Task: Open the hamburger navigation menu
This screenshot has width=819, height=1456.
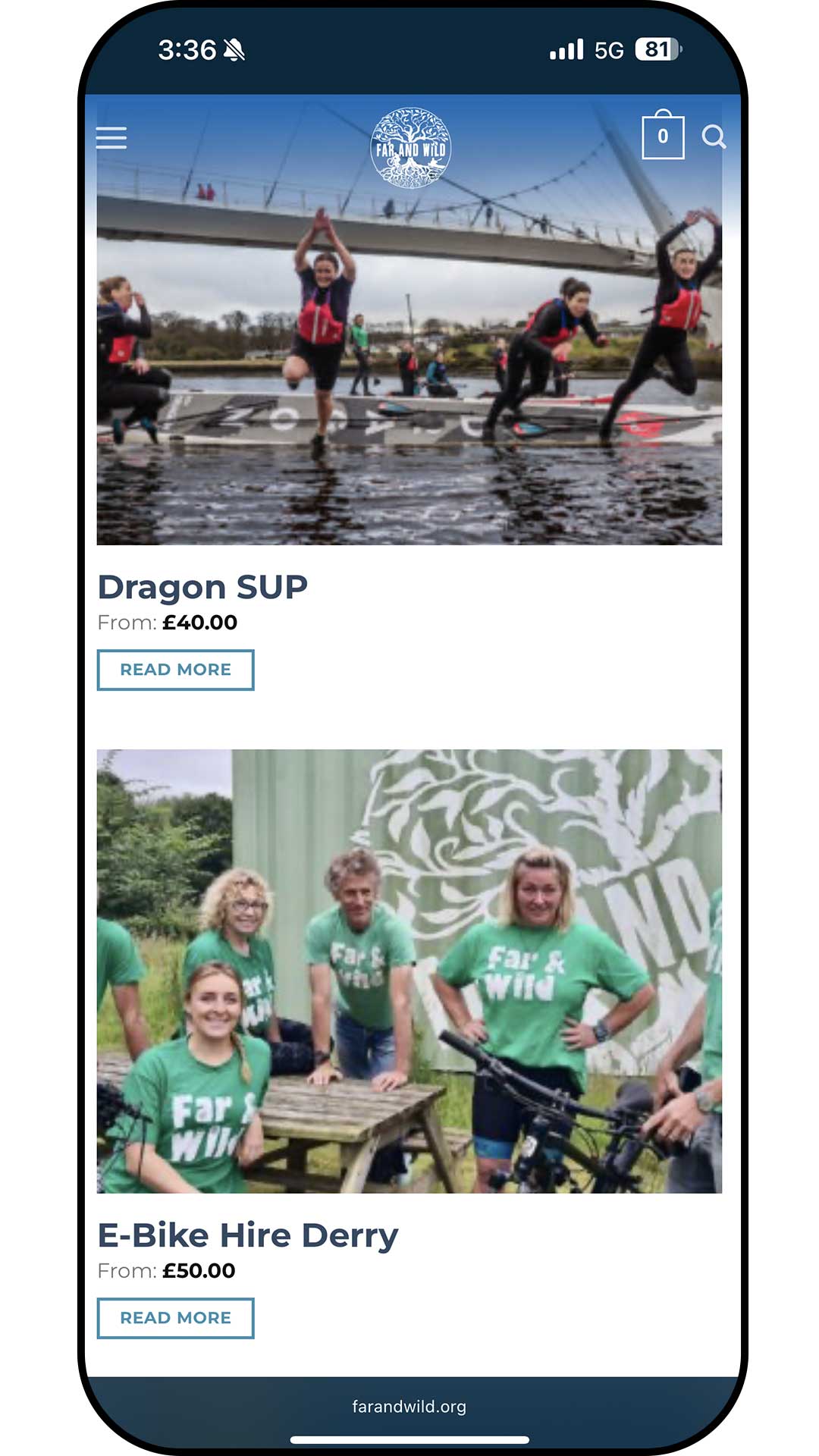Action: pyautogui.click(x=111, y=137)
